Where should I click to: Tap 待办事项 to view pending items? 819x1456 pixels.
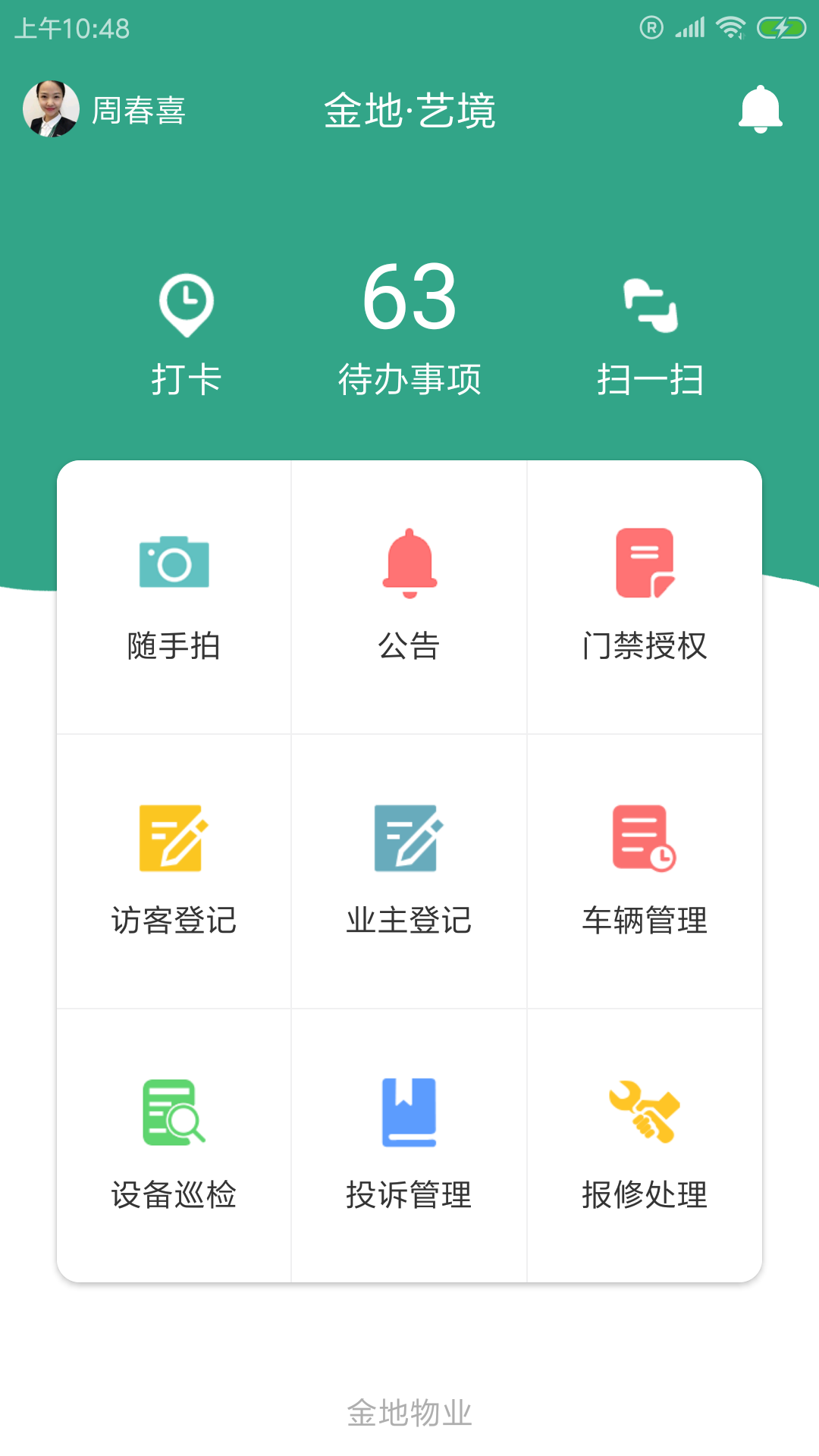pos(409,379)
